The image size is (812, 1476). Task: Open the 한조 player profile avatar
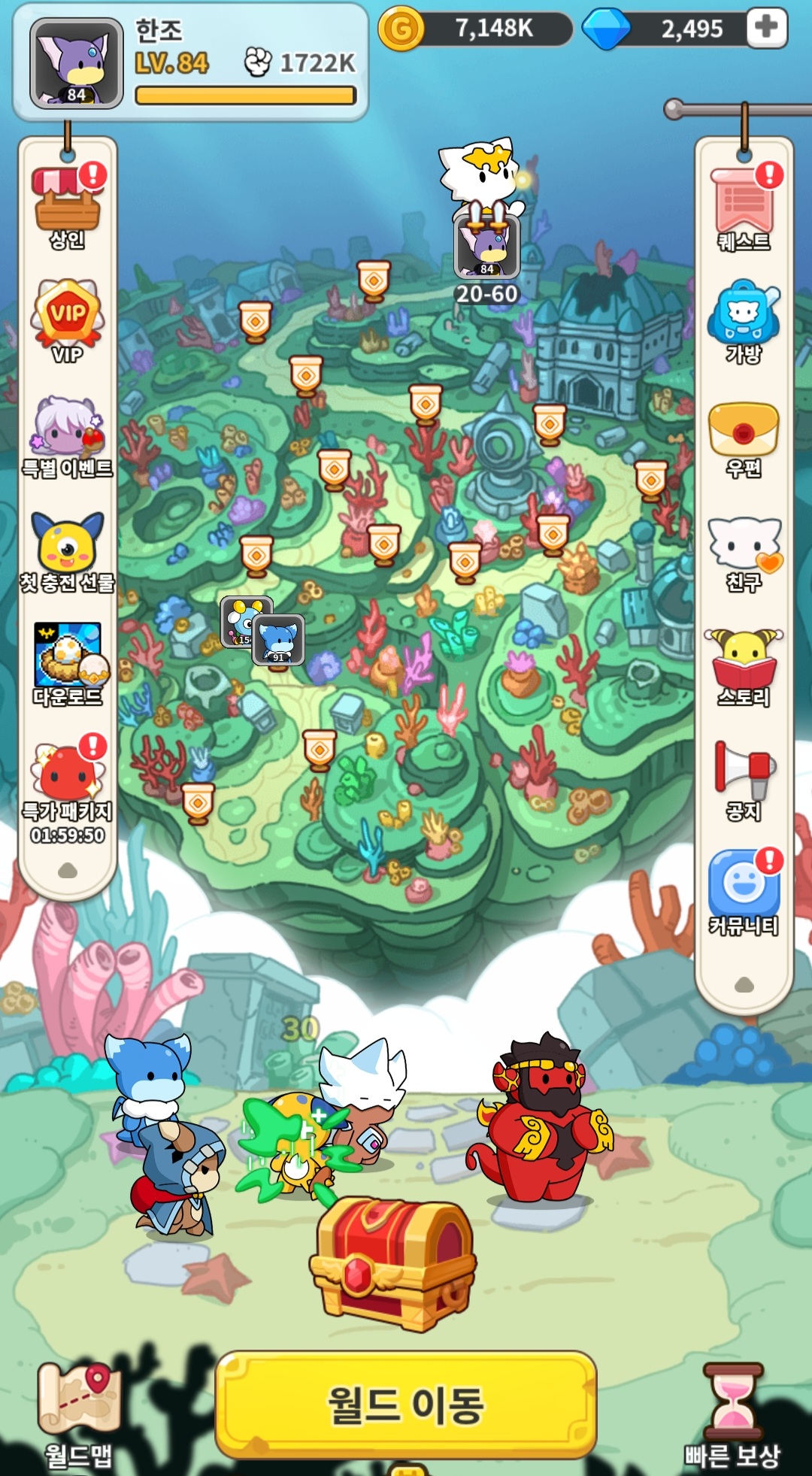[x=76, y=63]
